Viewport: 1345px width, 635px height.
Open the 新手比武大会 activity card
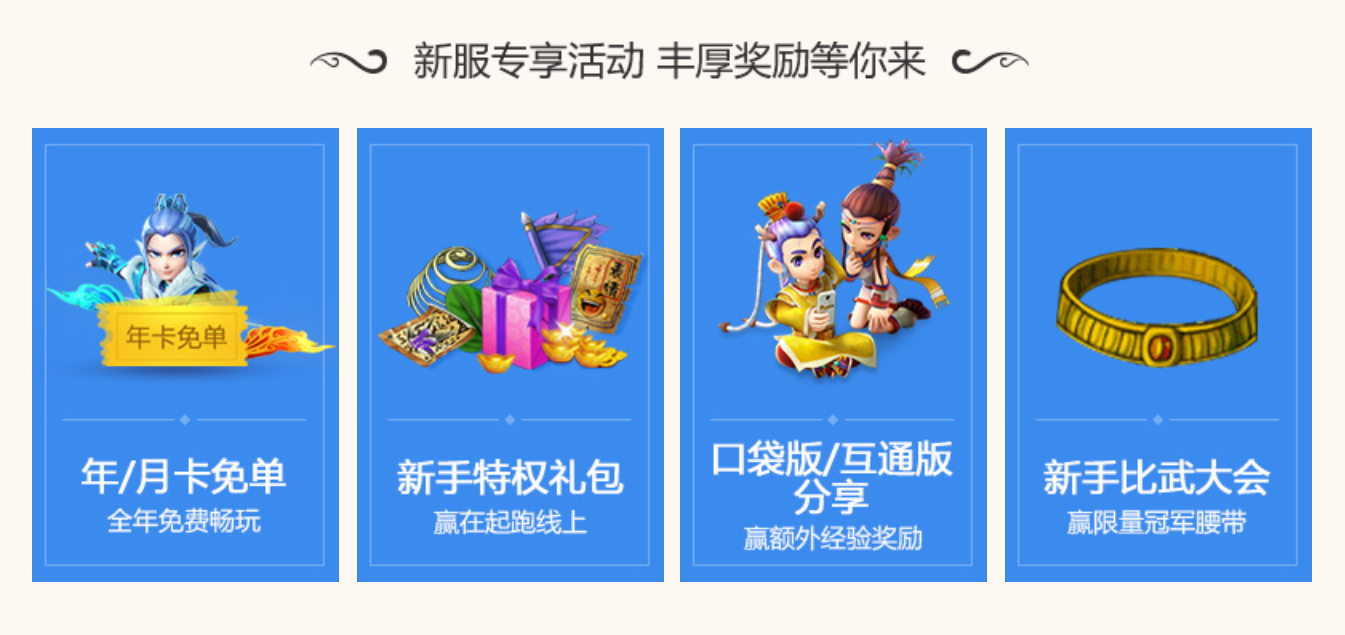coord(1158,355)
